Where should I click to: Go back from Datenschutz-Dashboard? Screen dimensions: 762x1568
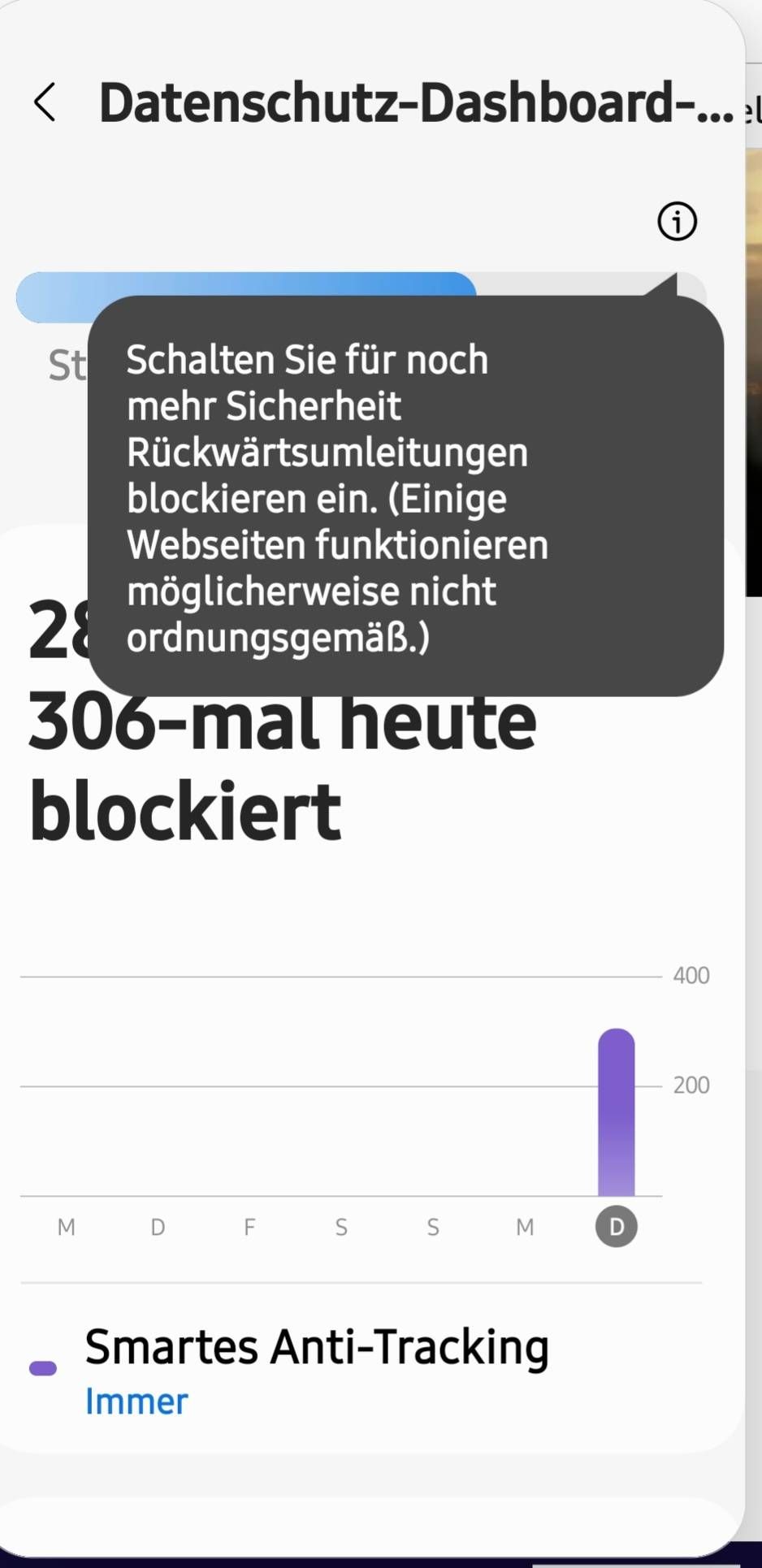pos(45,102)
